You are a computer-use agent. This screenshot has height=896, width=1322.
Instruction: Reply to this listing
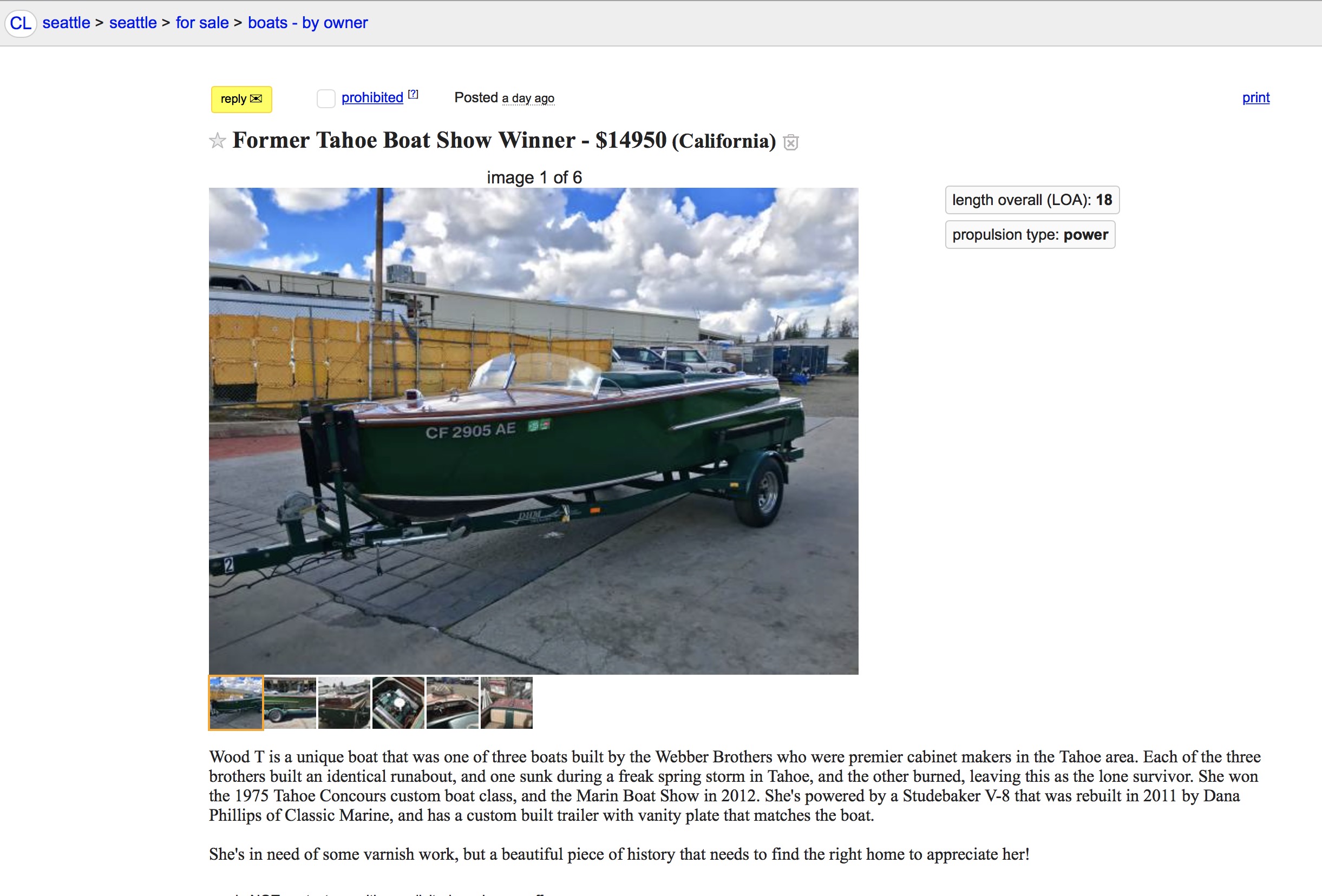[x=241, y=99]
